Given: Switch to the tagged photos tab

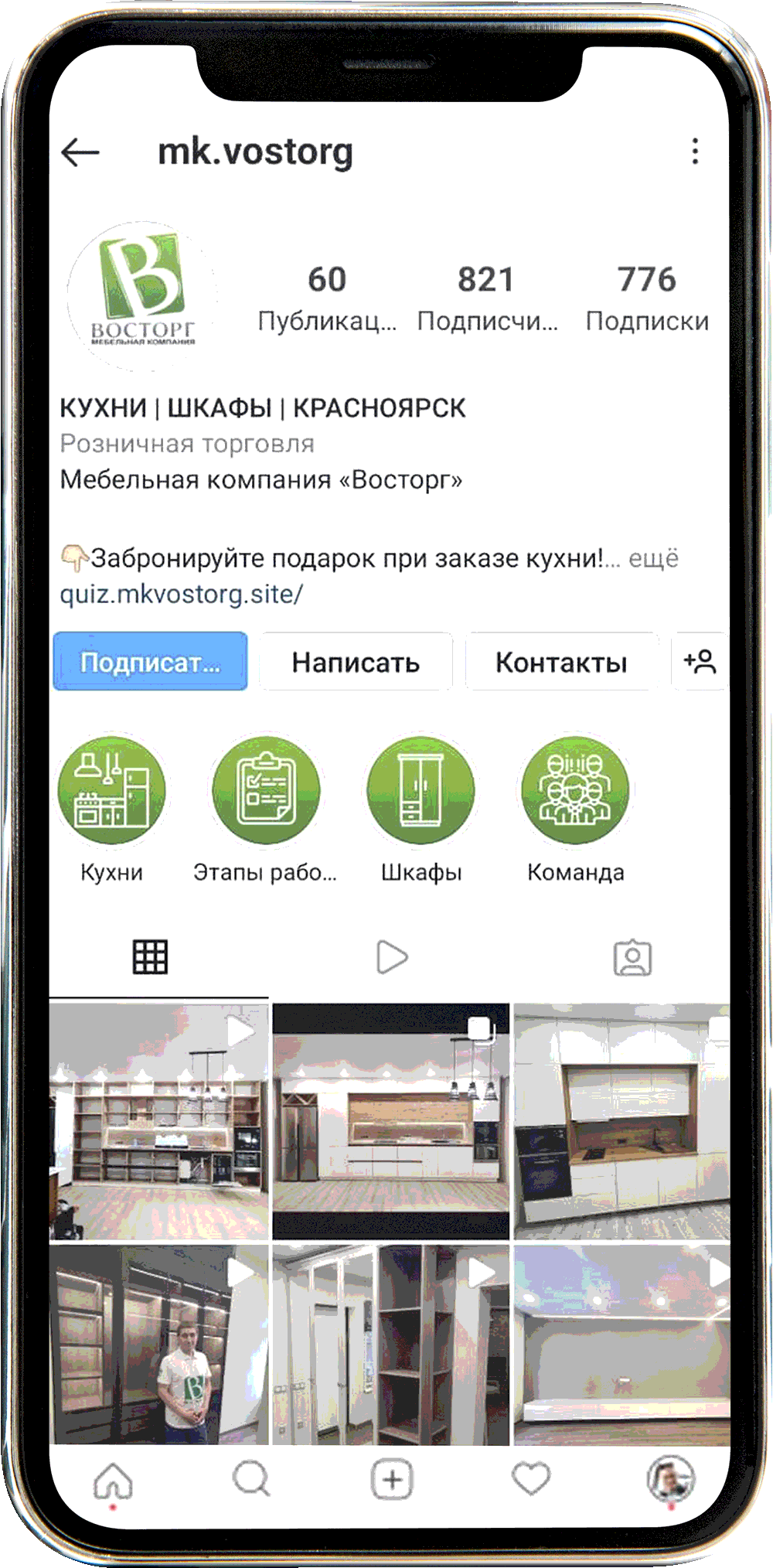Looking at the screenshot, I should pos(632,958).
